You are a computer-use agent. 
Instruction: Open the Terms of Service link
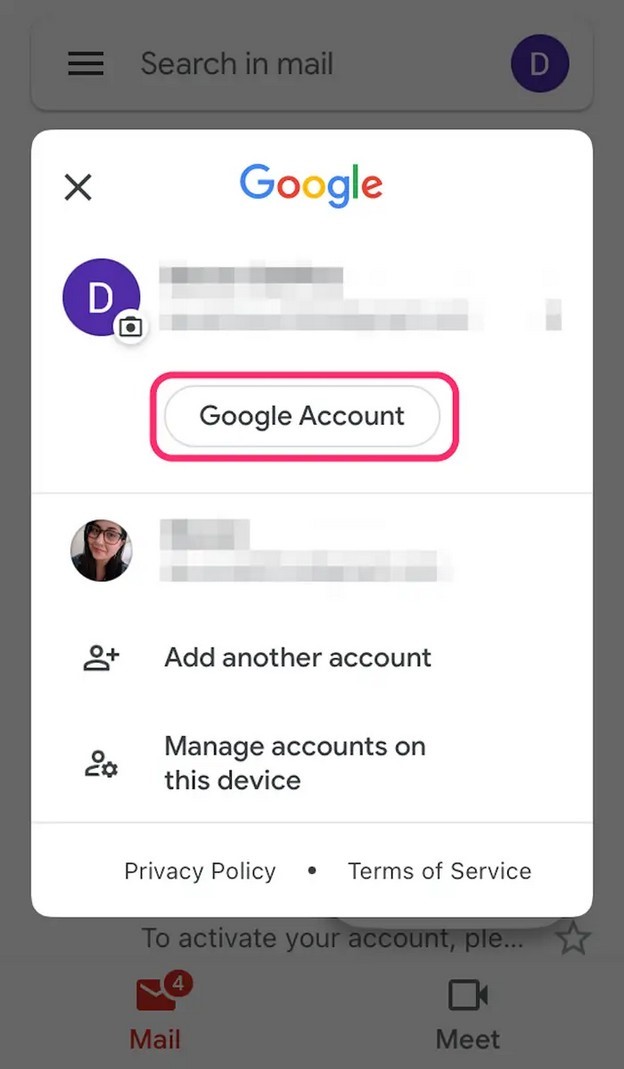[440, 871]
